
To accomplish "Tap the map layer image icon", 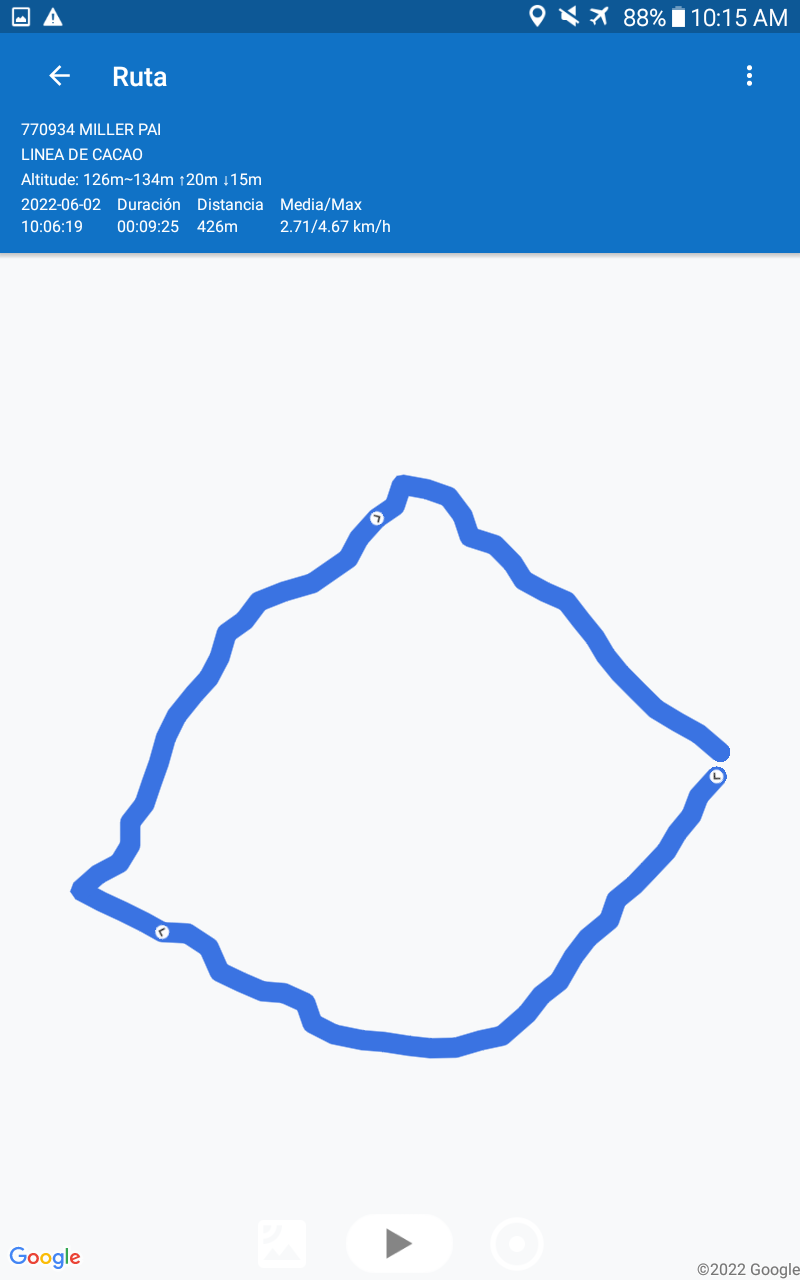I will coord(282,1243).
